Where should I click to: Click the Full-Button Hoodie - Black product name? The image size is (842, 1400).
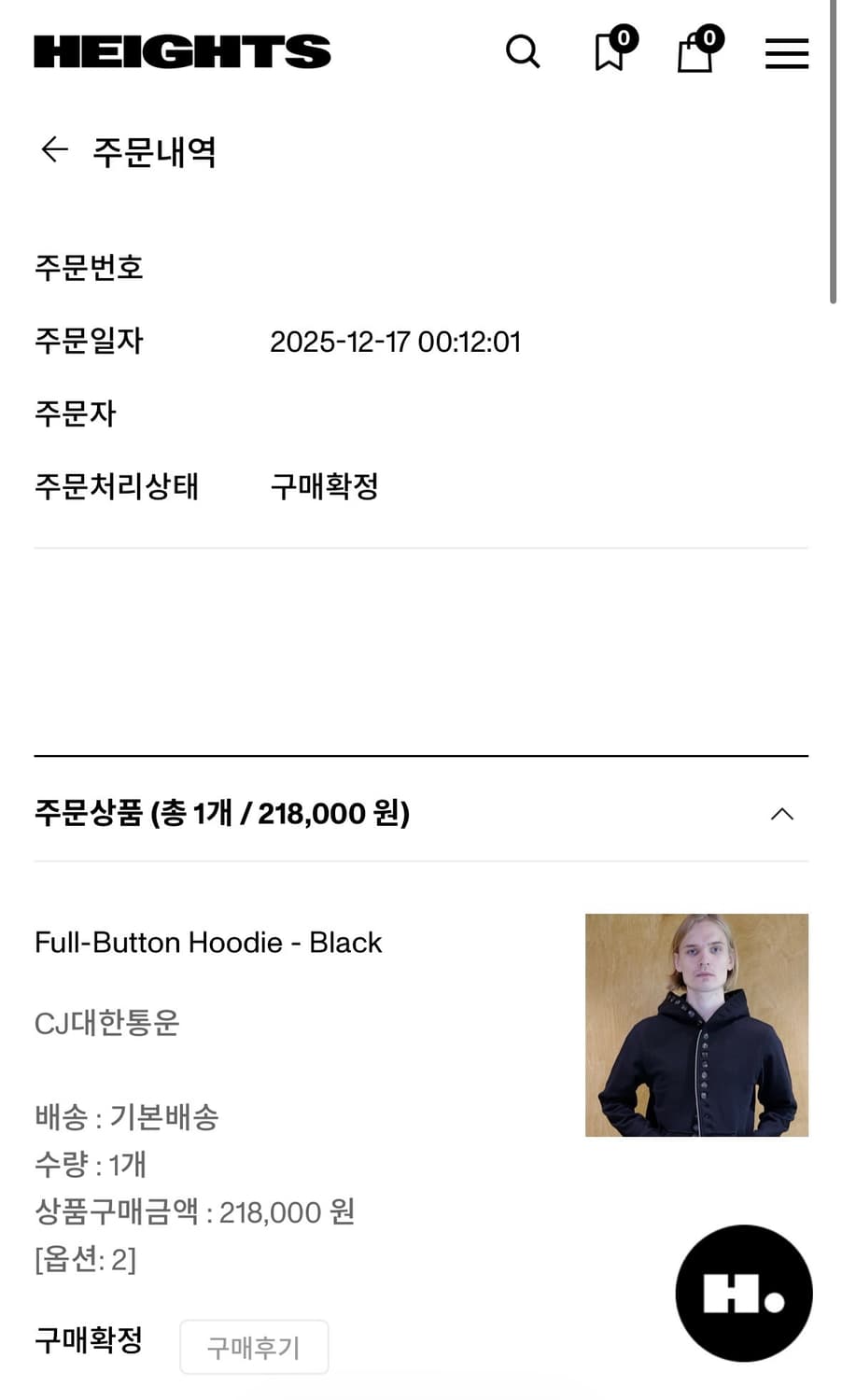click(x=207, y=943)
